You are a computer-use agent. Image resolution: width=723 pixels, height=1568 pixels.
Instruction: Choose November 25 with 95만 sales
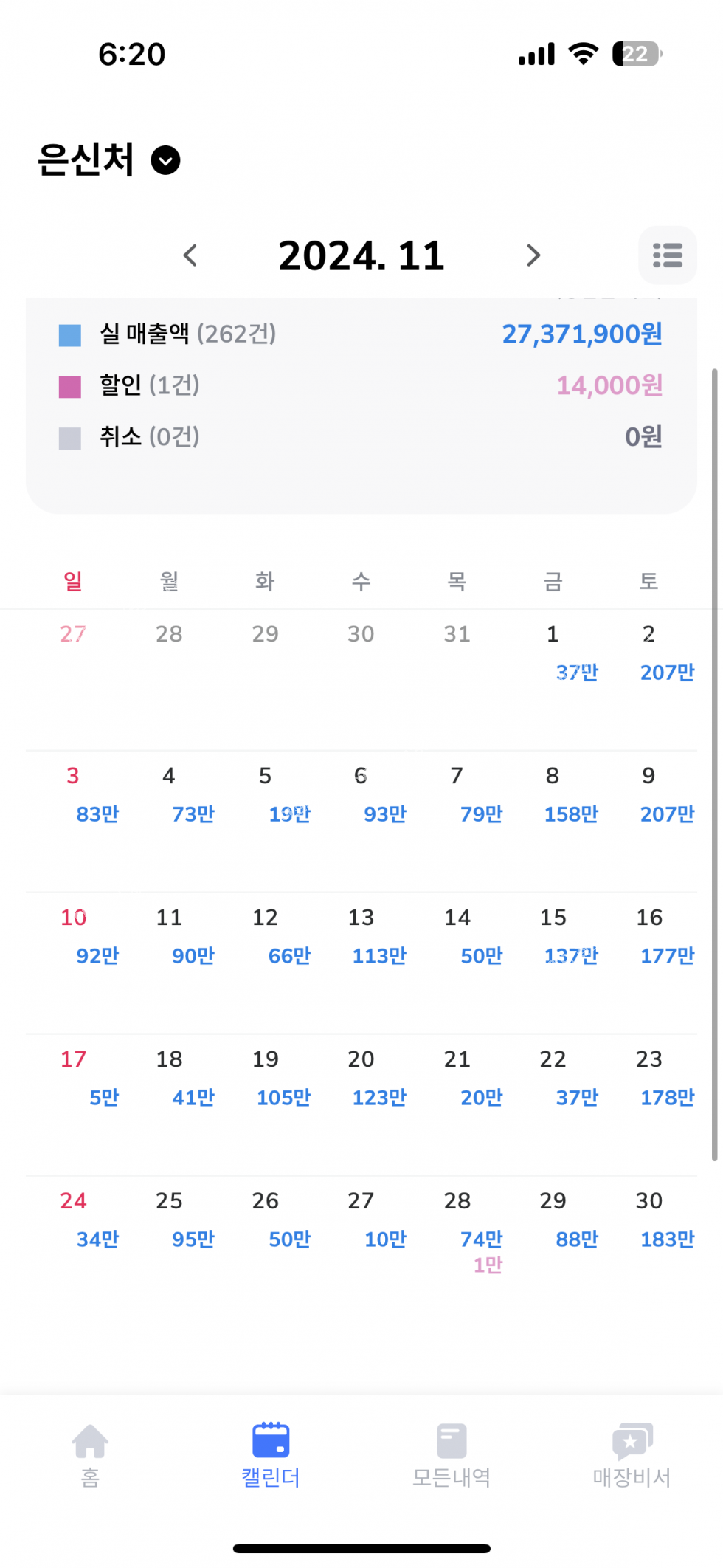(x=170, y=1246)
